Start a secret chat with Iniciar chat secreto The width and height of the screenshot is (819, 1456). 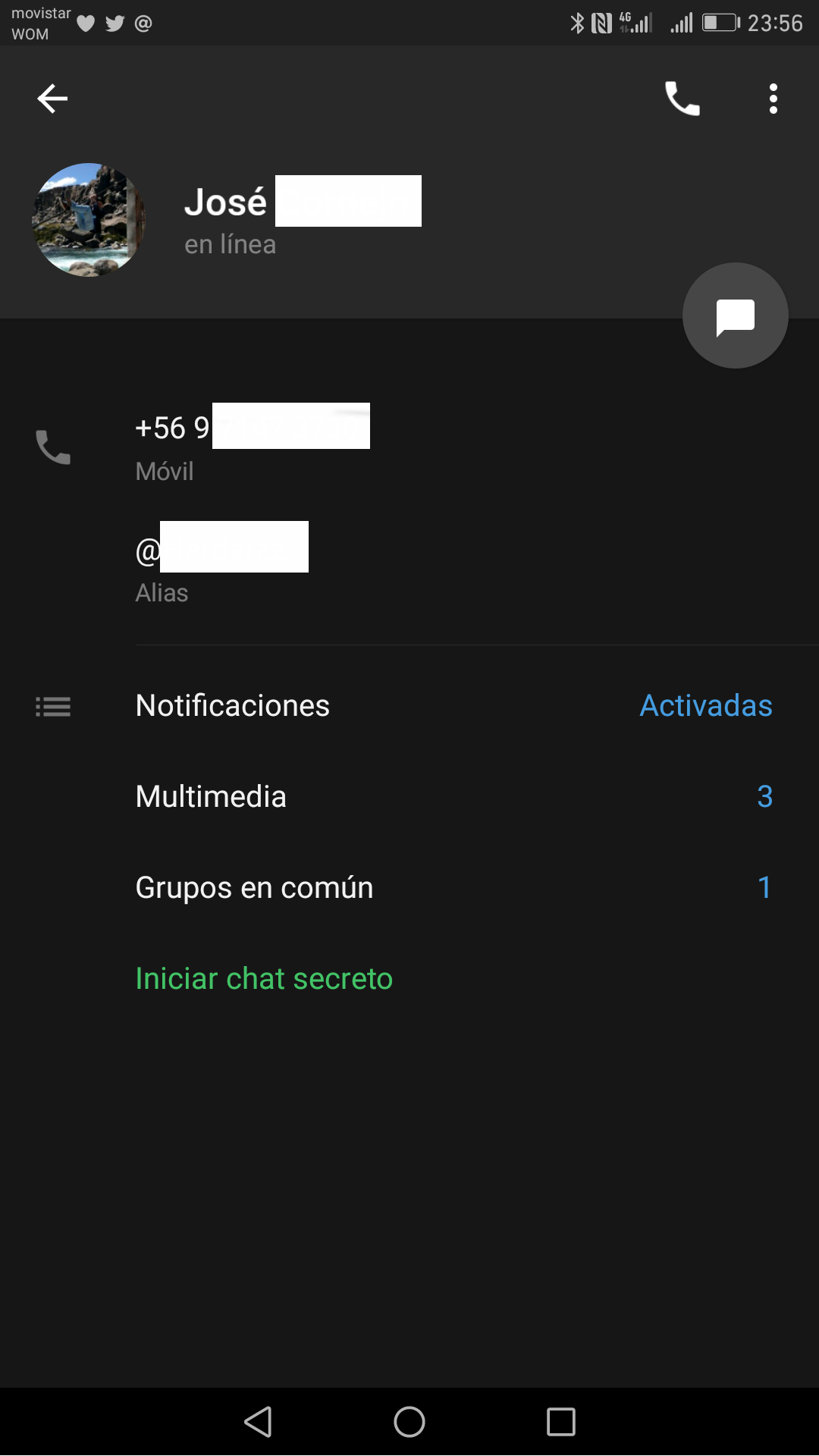click(x=264, y=979)
